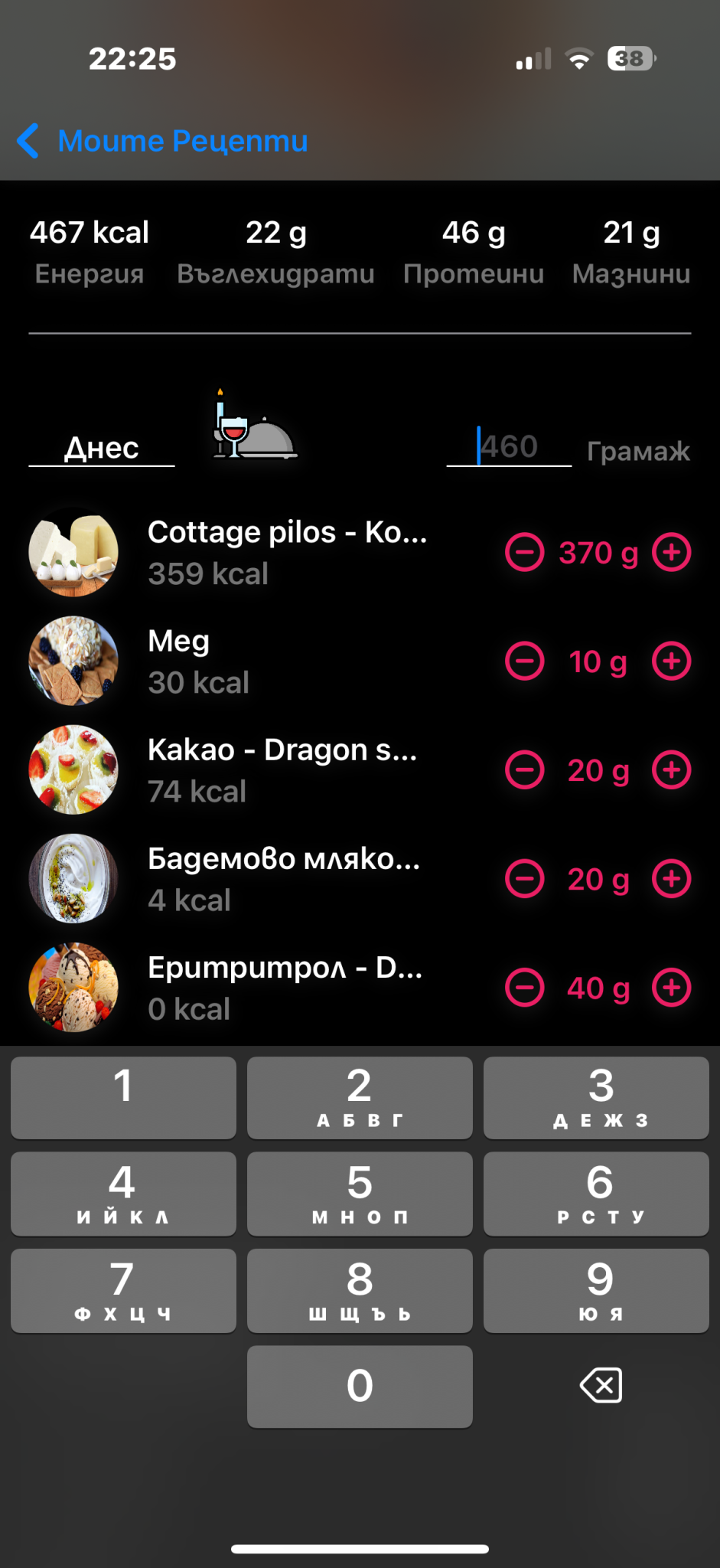
Task: Increase Бадемово мляко amount
Action: 671,879
